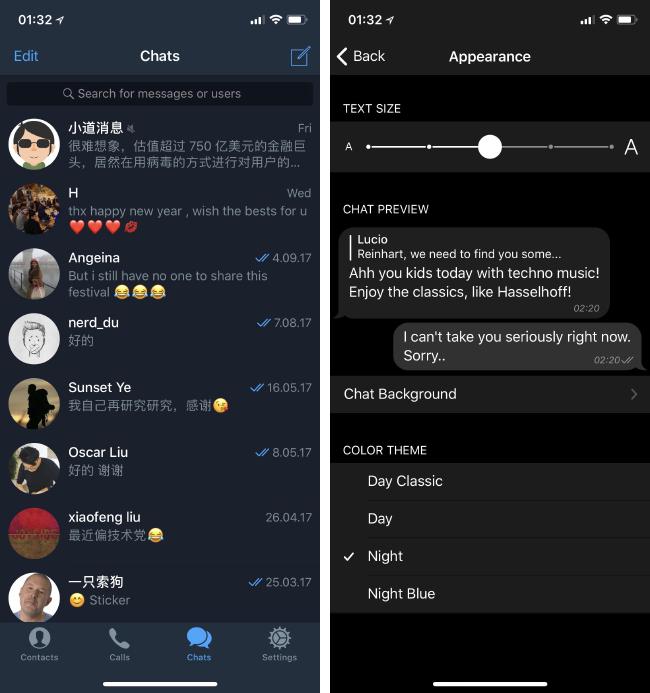
Task: Open the chat with Angeina
Action: [160, 274]
